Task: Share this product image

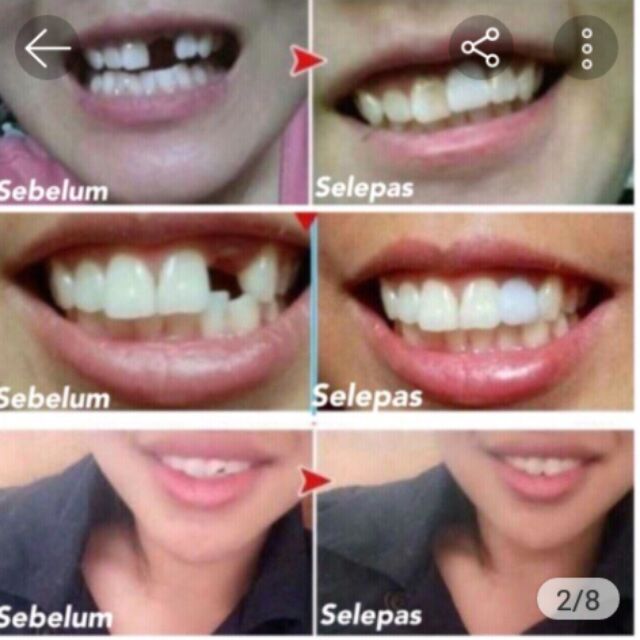Action: [x=481, y=47]
